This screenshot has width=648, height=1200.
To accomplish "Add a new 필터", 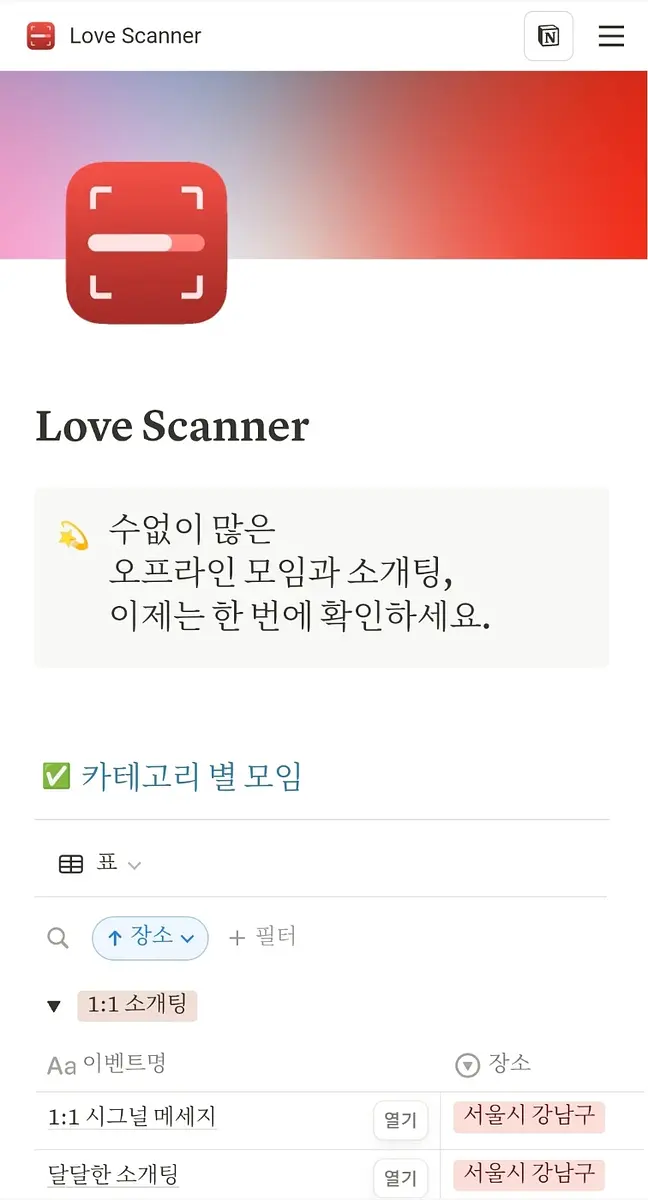I will [x=263, y=937].
